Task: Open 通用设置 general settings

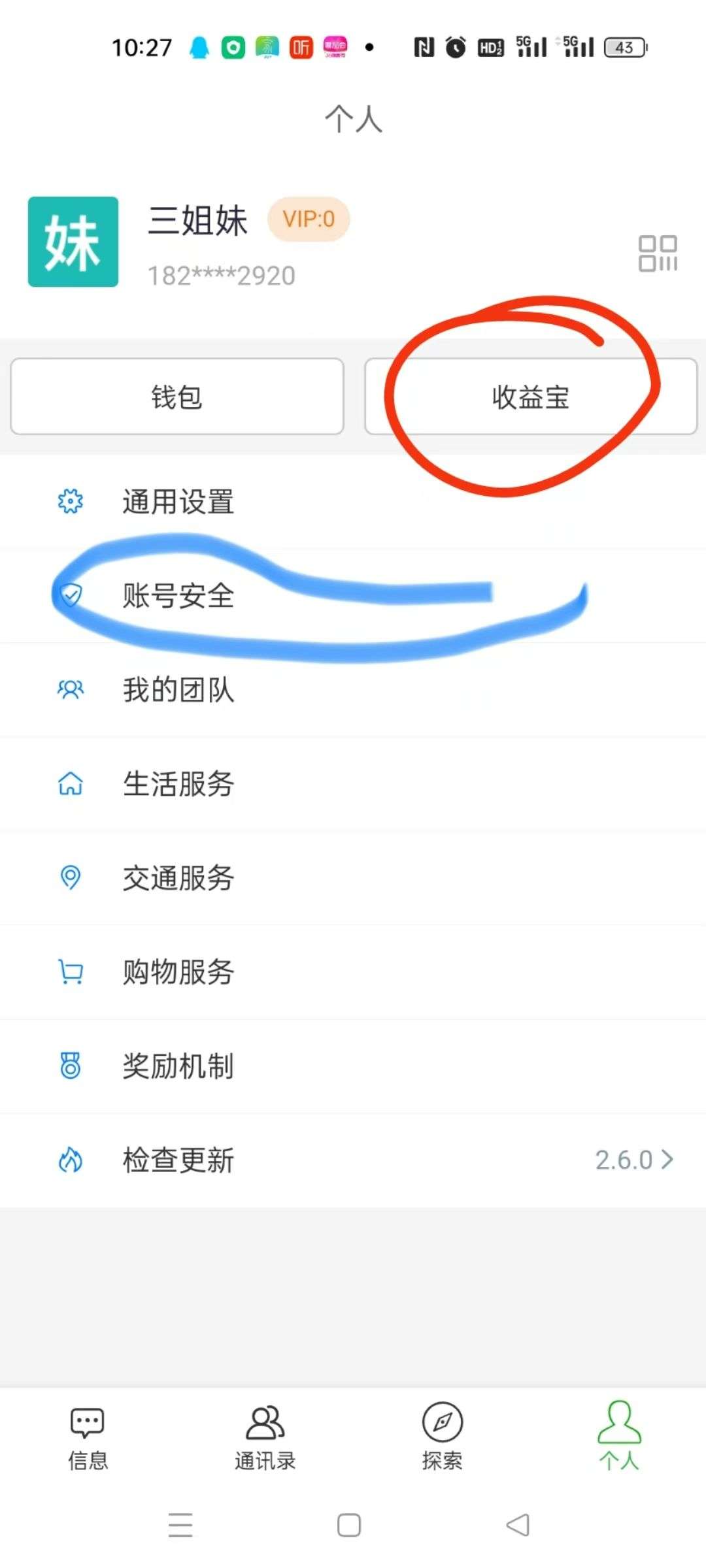Action: [x=353, y=502]
